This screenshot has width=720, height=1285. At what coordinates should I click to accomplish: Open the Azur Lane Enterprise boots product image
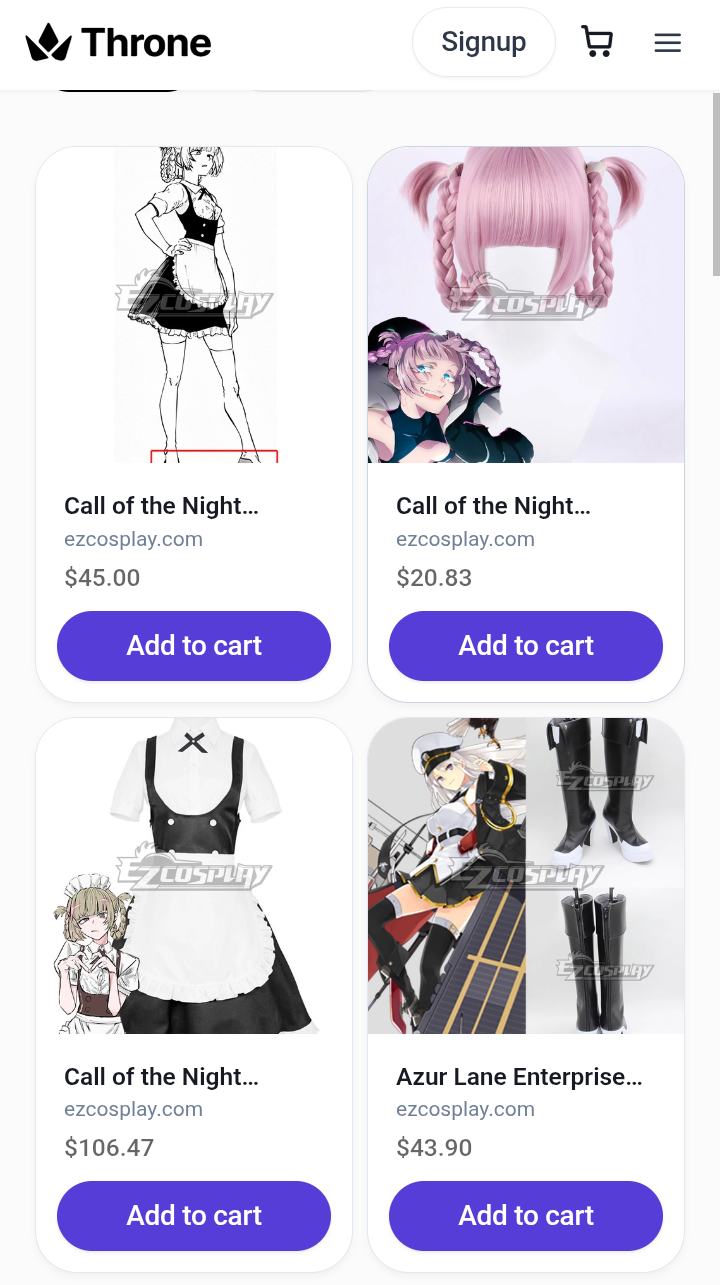[526, 876]
